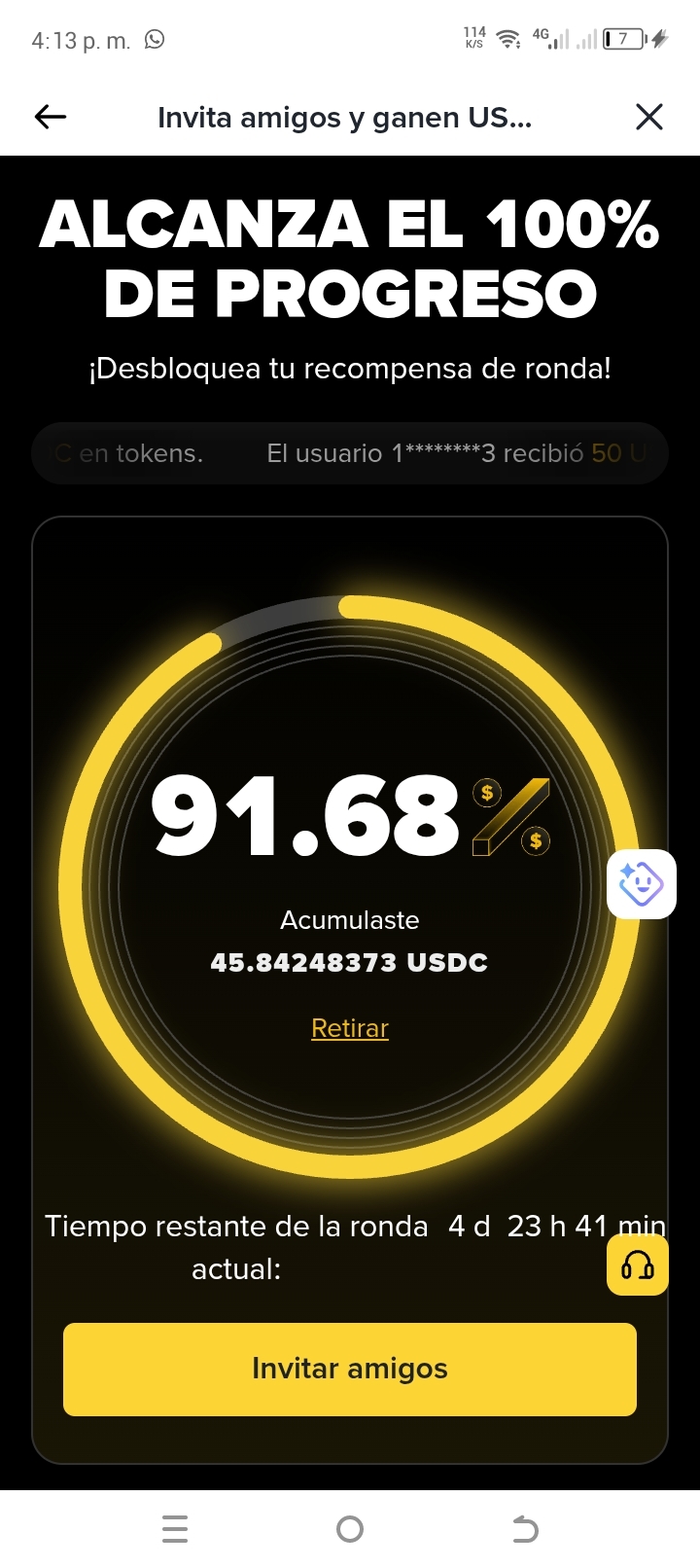Open the floating AI assistant icon
700x1568 pixels.
tap(642, 883)
